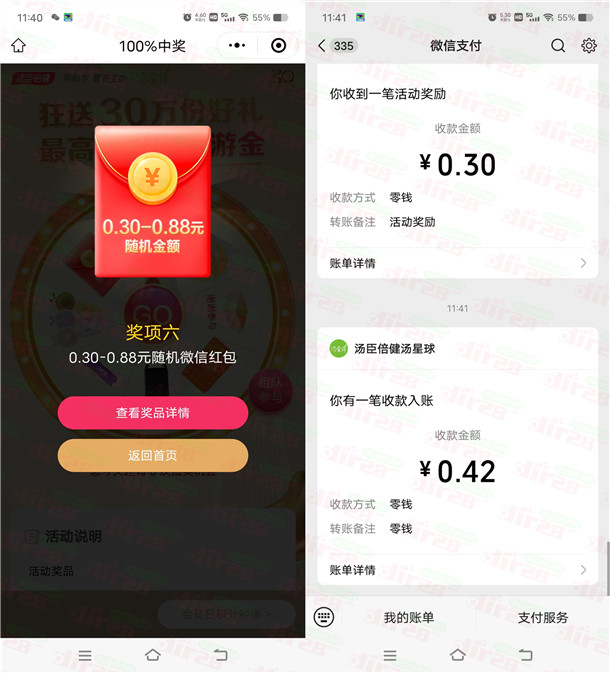This screenshot has height=673, width=610.
Task: Open the 支付服务 menu
Action: click(543, 618)
